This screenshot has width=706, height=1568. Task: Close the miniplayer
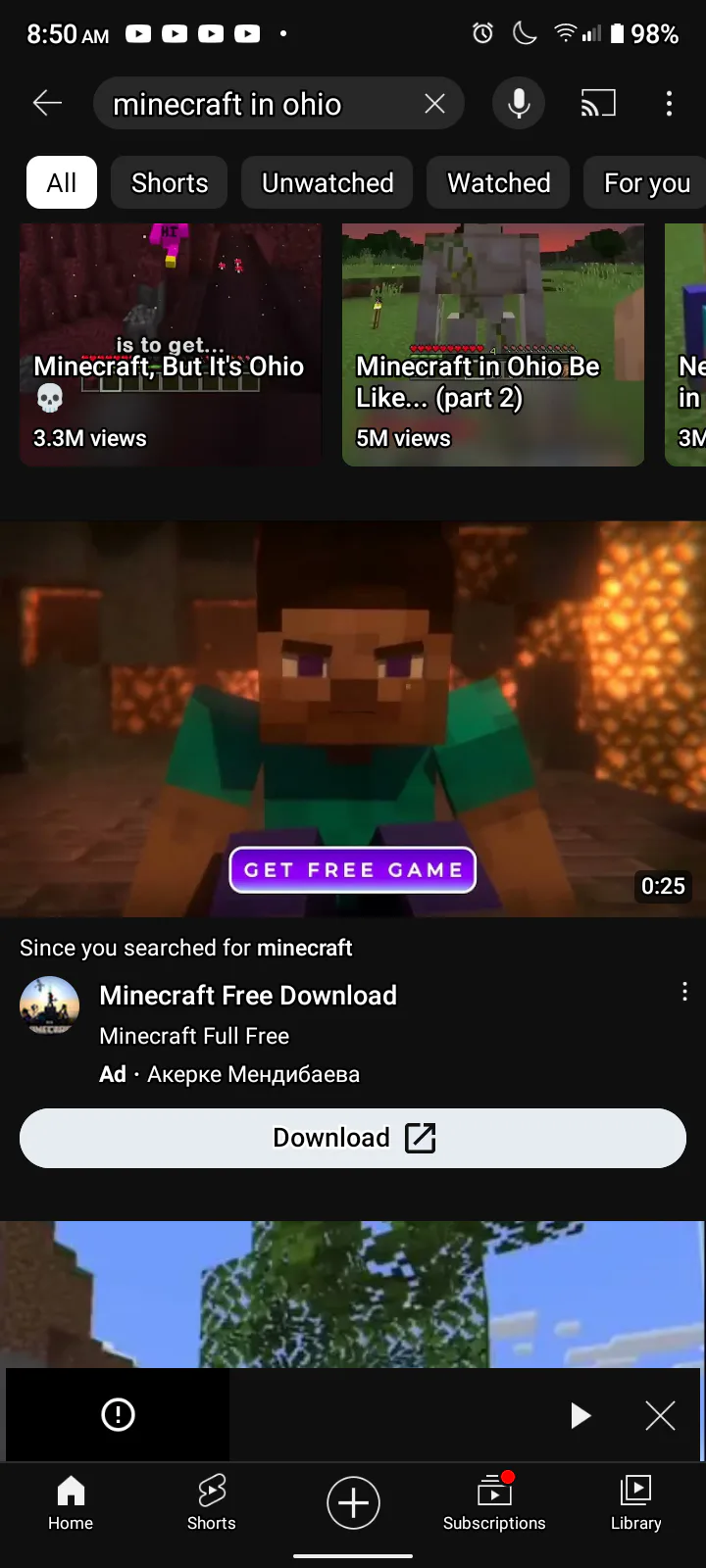click(x=660, y=1415)
